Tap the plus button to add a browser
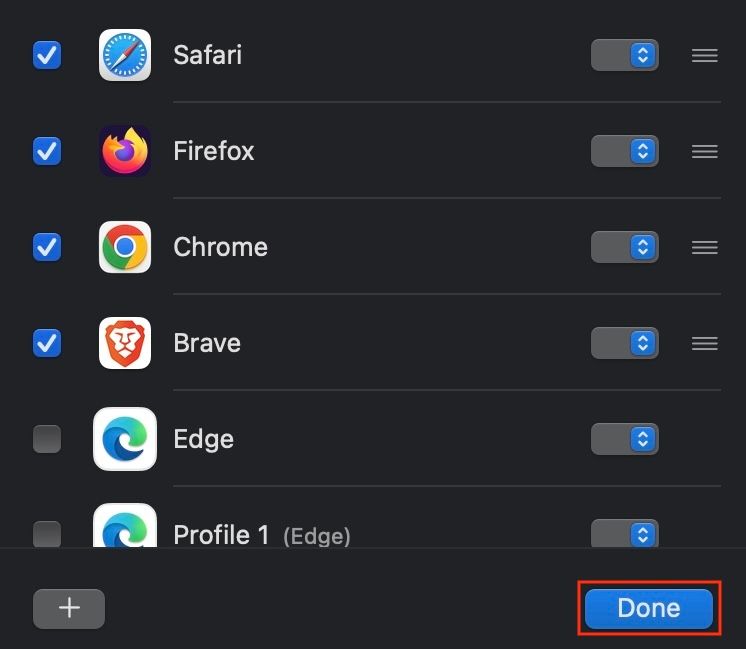The height and width of the screenshot is (649, 746). coord(69,608)
